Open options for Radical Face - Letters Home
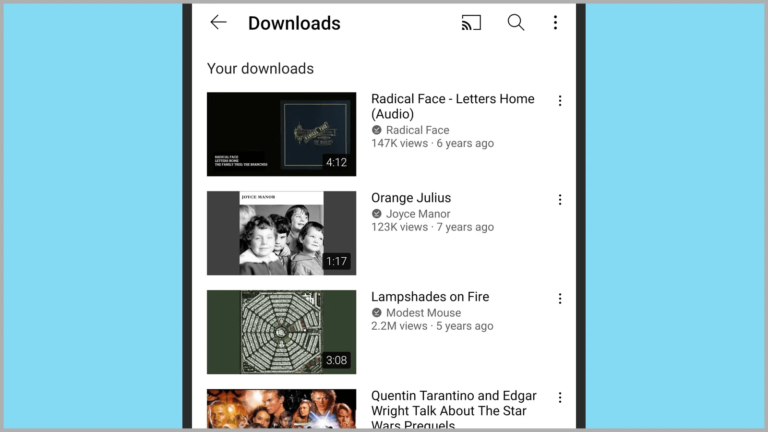 [560, 101]
